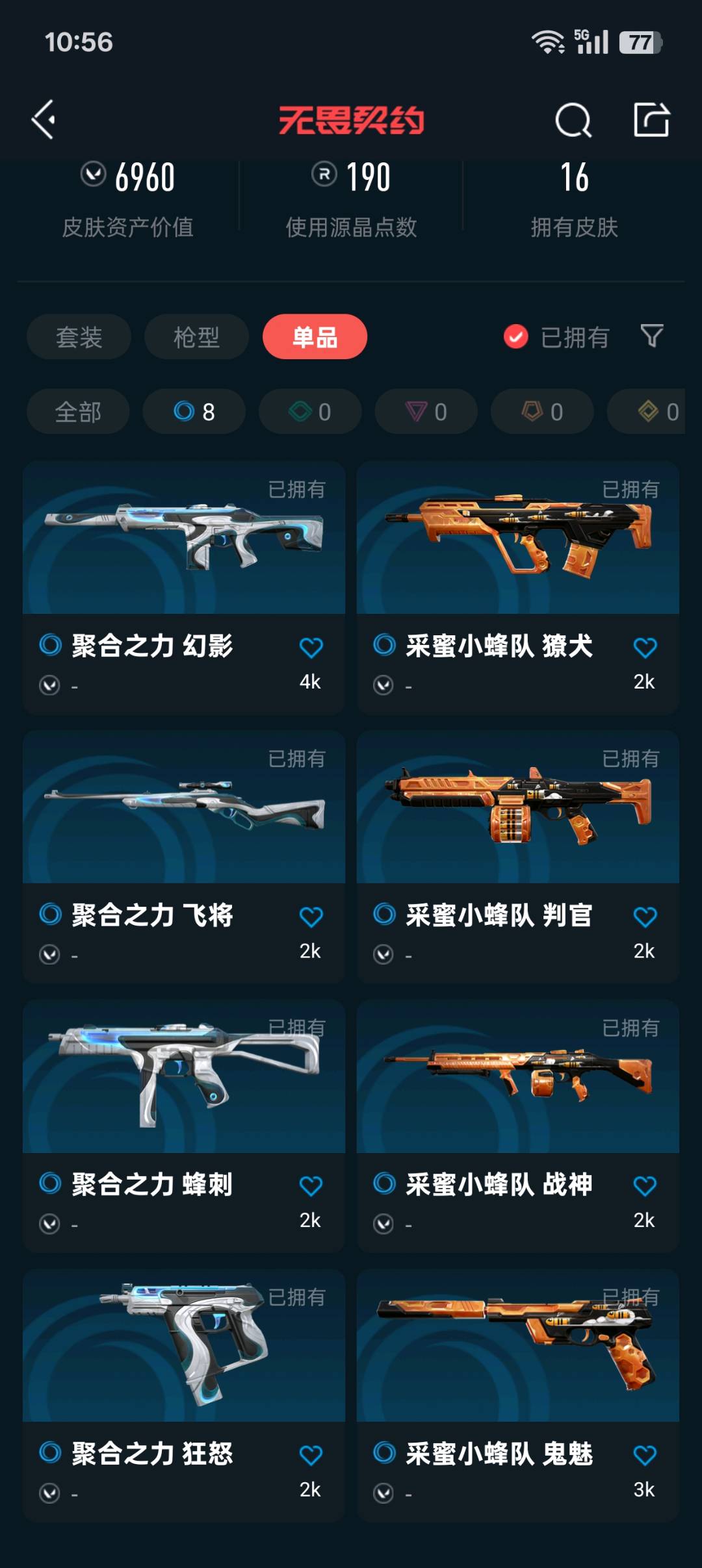Filter by the purple triangle tier chip
Image resolution: width=702 pixels, height=1568 pixels.
point(426,412)
